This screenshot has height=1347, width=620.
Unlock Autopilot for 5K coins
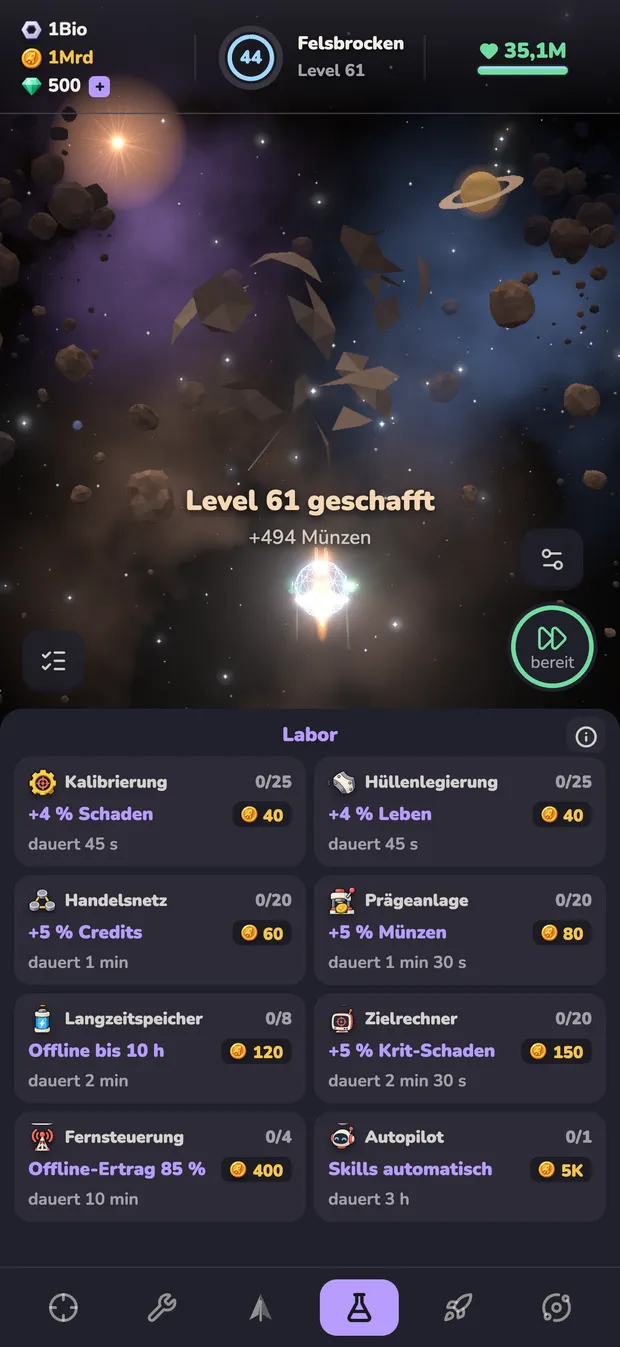tap(460, 1167)
